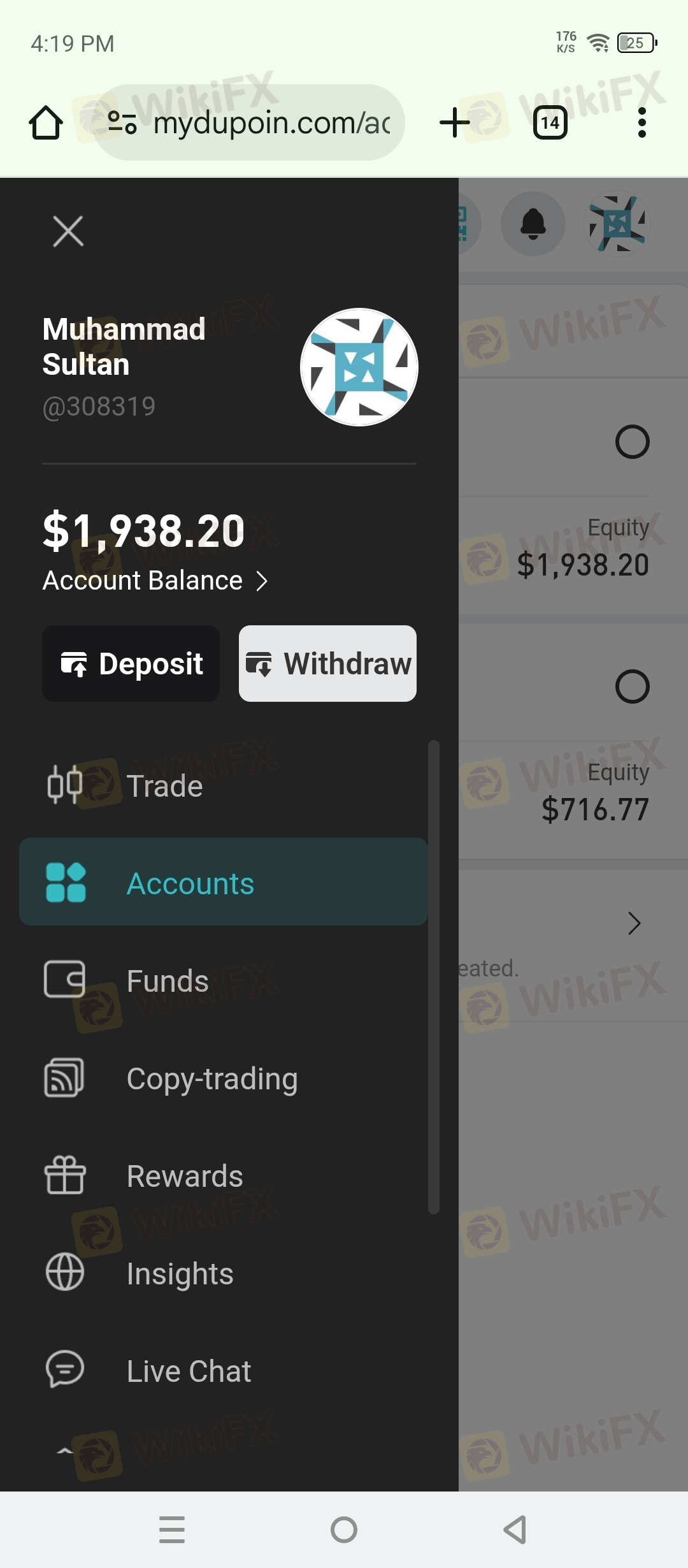688x1568 pixels.
Task: Close the side drawer menu
Action: [68, 231]
